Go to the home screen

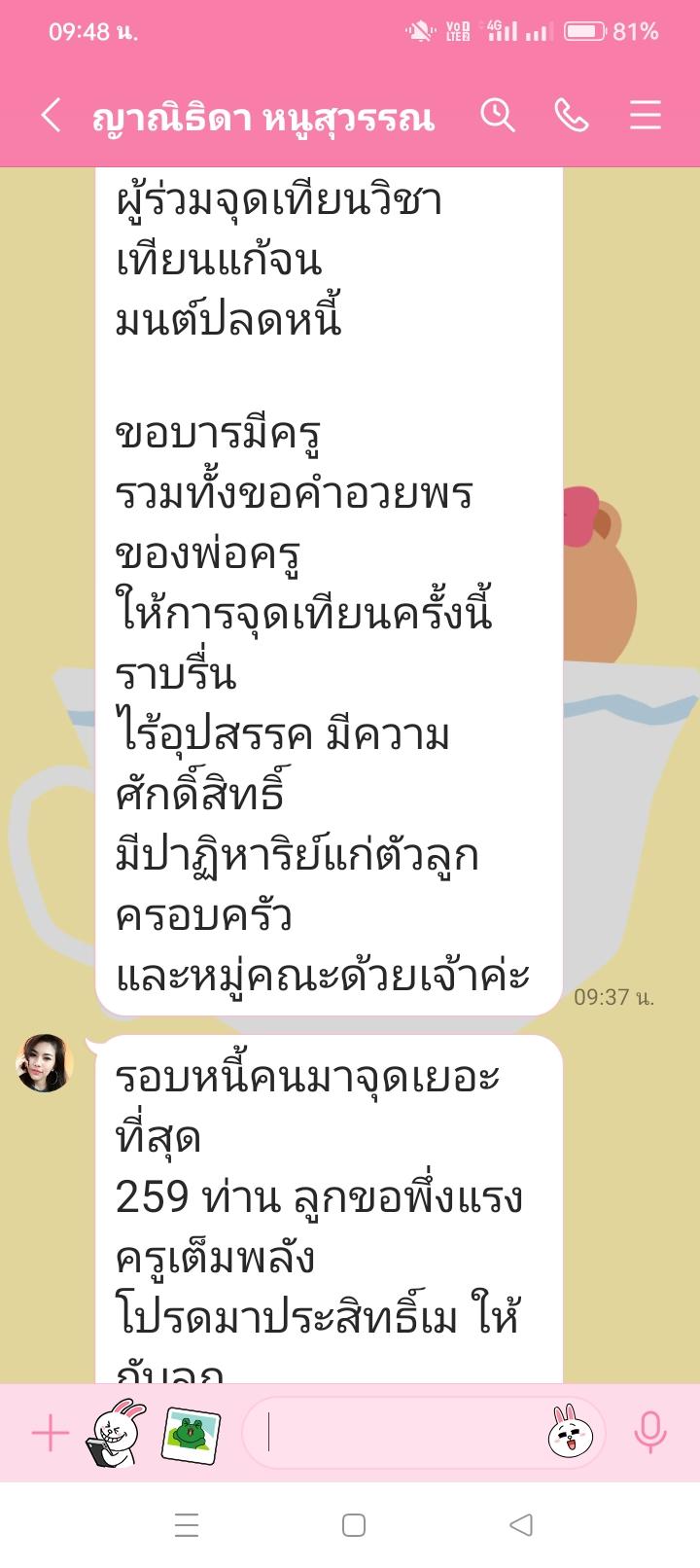pyautogui.click(x=354, y=1524)
